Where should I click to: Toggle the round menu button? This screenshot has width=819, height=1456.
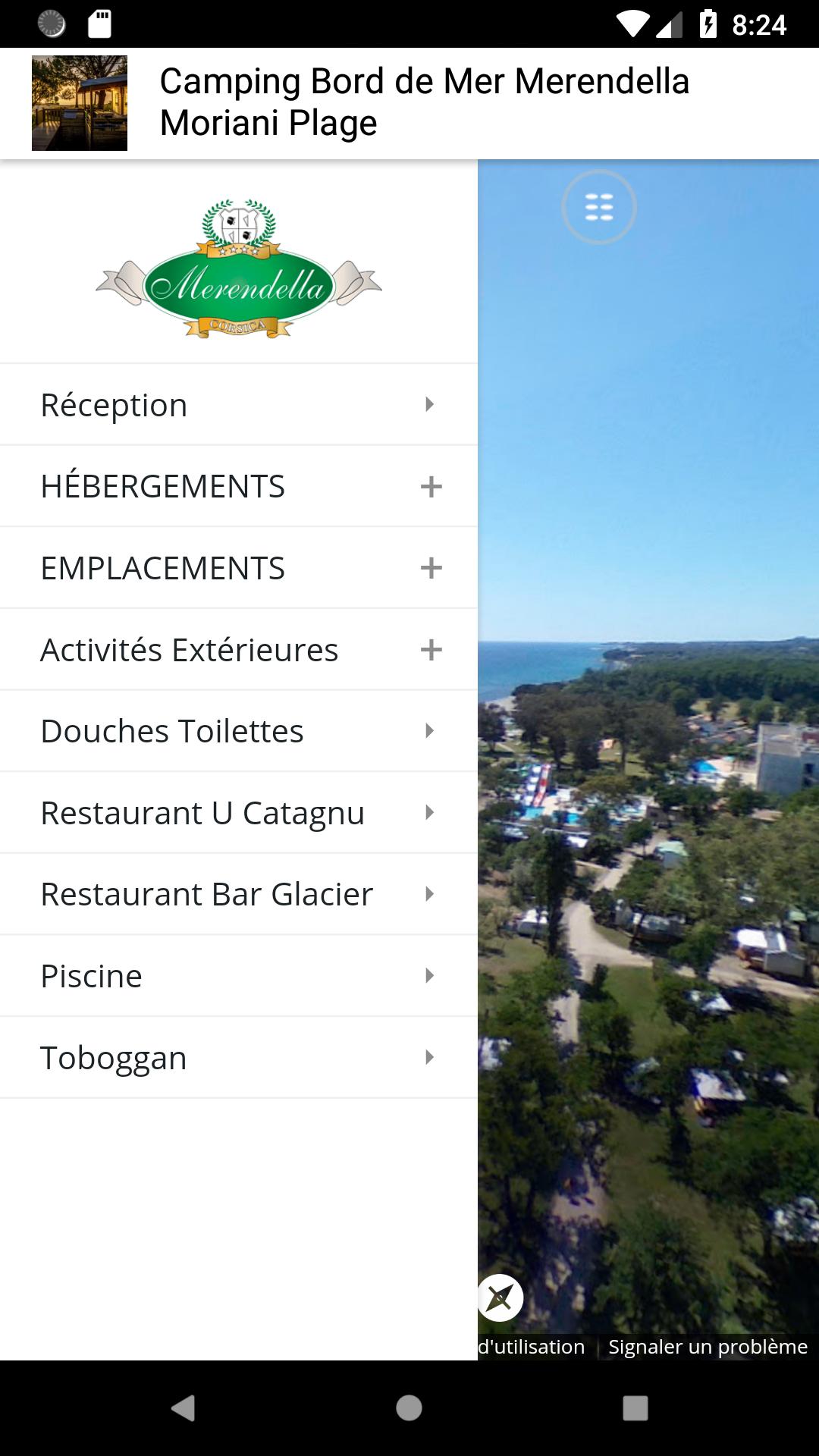coord(598,207)
